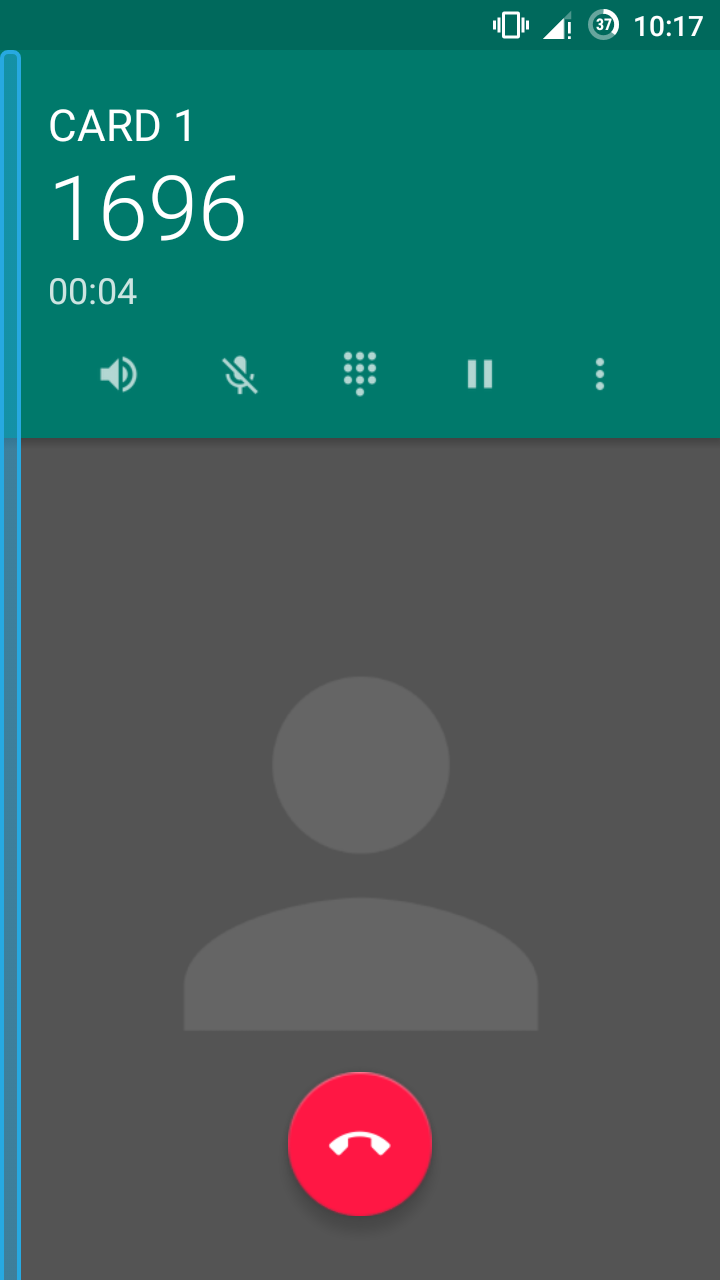The image size is (720, 1280).
Task: Mute the microphone
Action: (x=240, y=375)
